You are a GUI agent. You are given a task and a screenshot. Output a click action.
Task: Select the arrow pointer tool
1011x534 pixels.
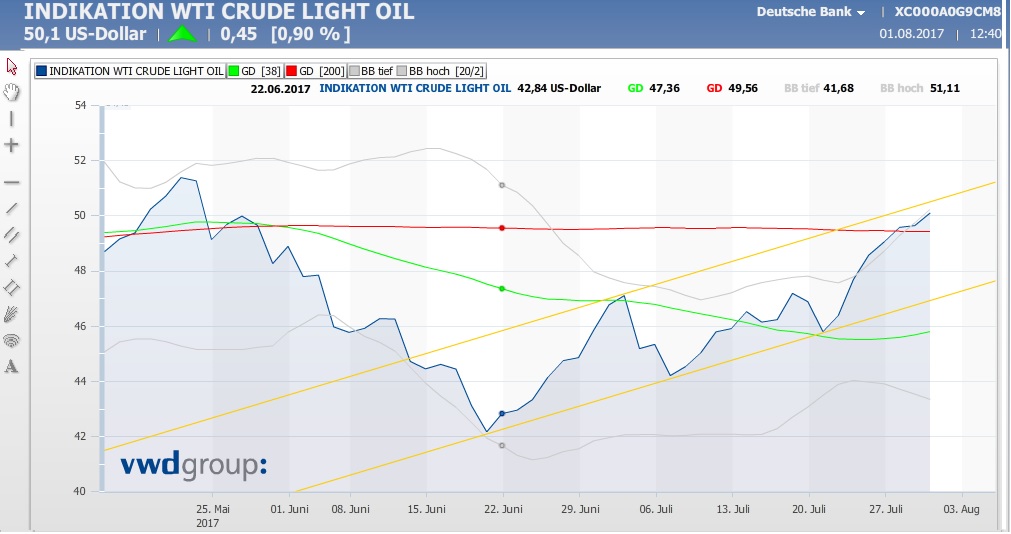tap(12, 67)
